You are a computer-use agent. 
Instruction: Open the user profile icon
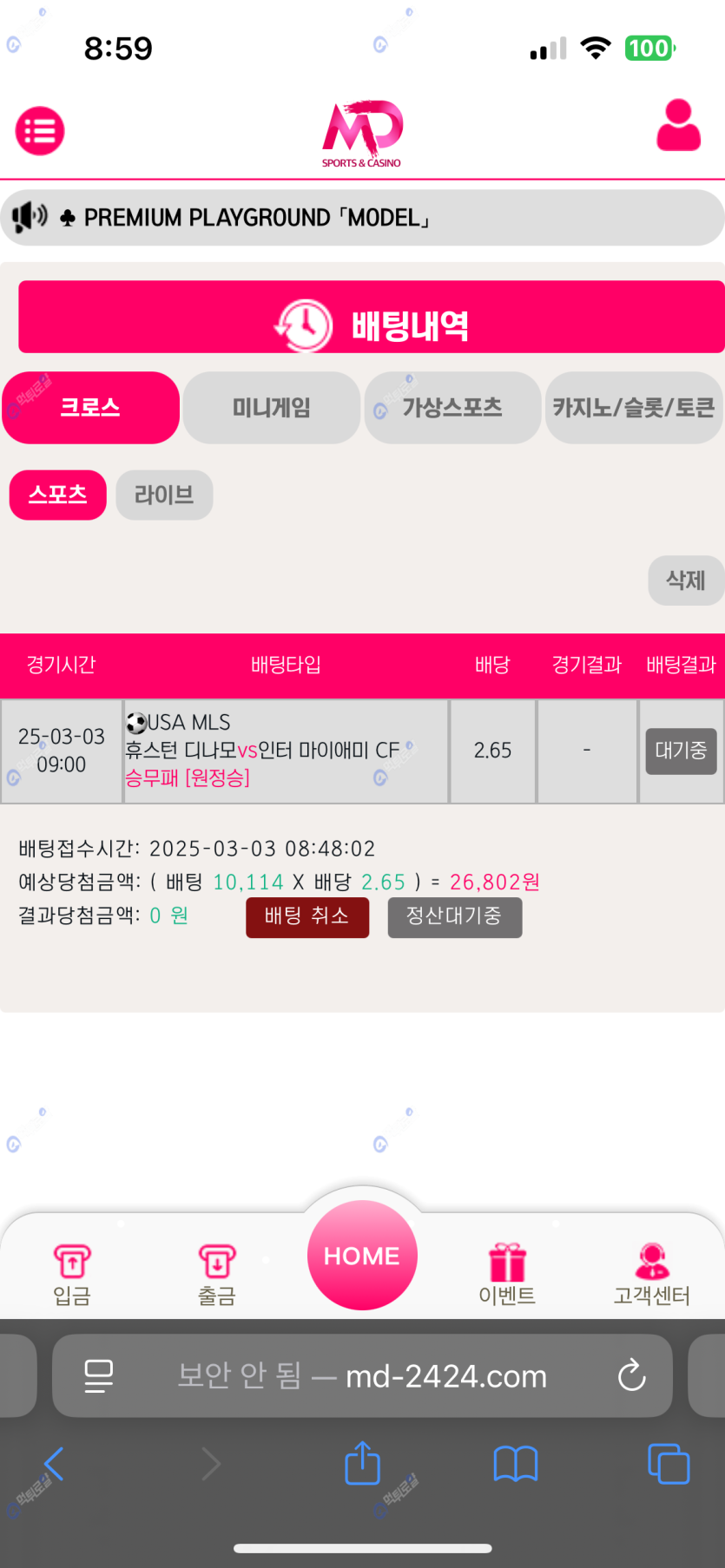678,126
